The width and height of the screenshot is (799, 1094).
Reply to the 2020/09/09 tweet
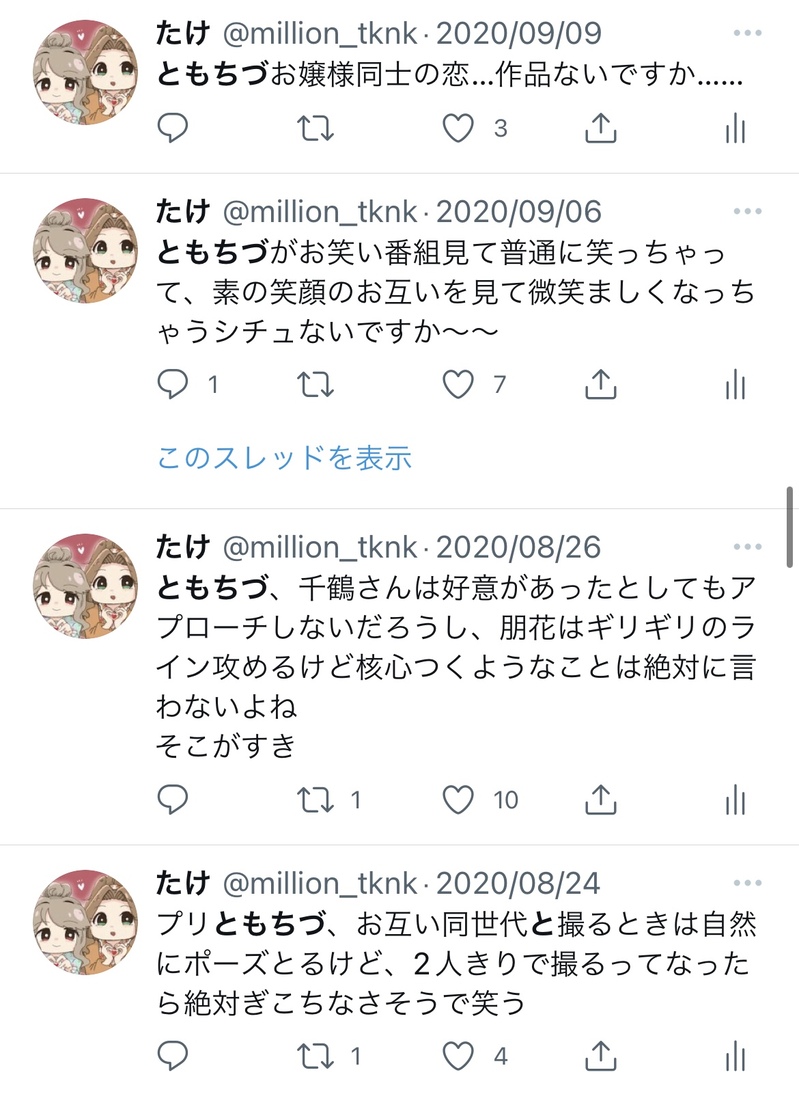(174, 128)
